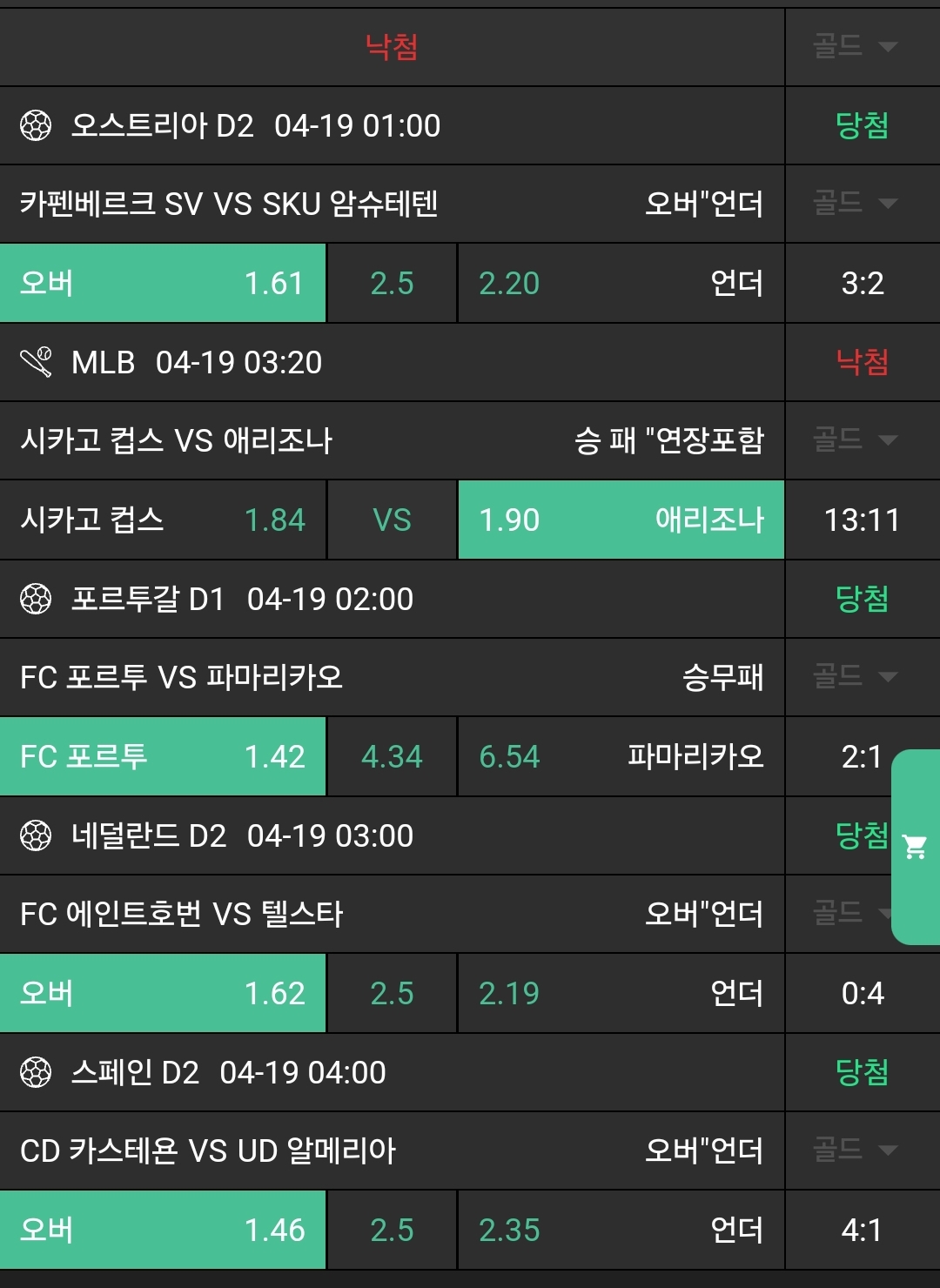The image size is (940, 1288).
Task: Select 오버 1.62 for FC 에인트호번 match
Action: 163,993
